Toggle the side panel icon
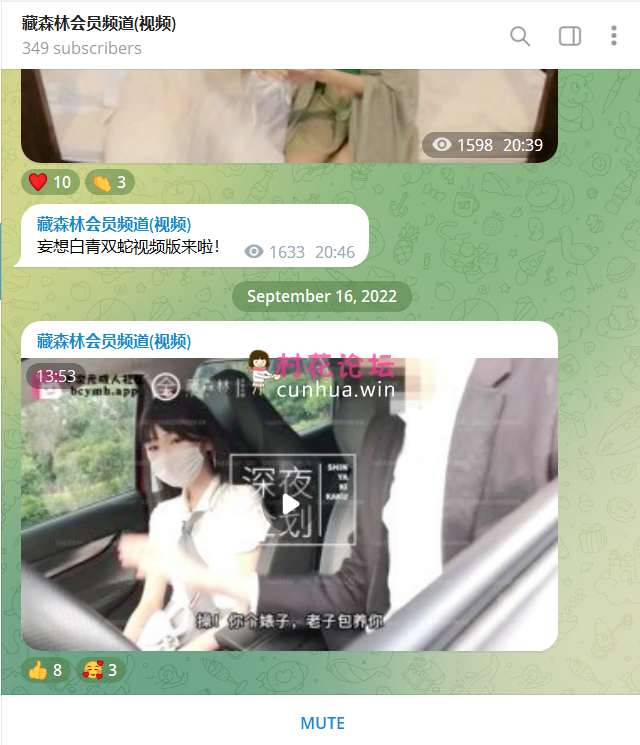 pyautogui.click(x=569, y=36)
